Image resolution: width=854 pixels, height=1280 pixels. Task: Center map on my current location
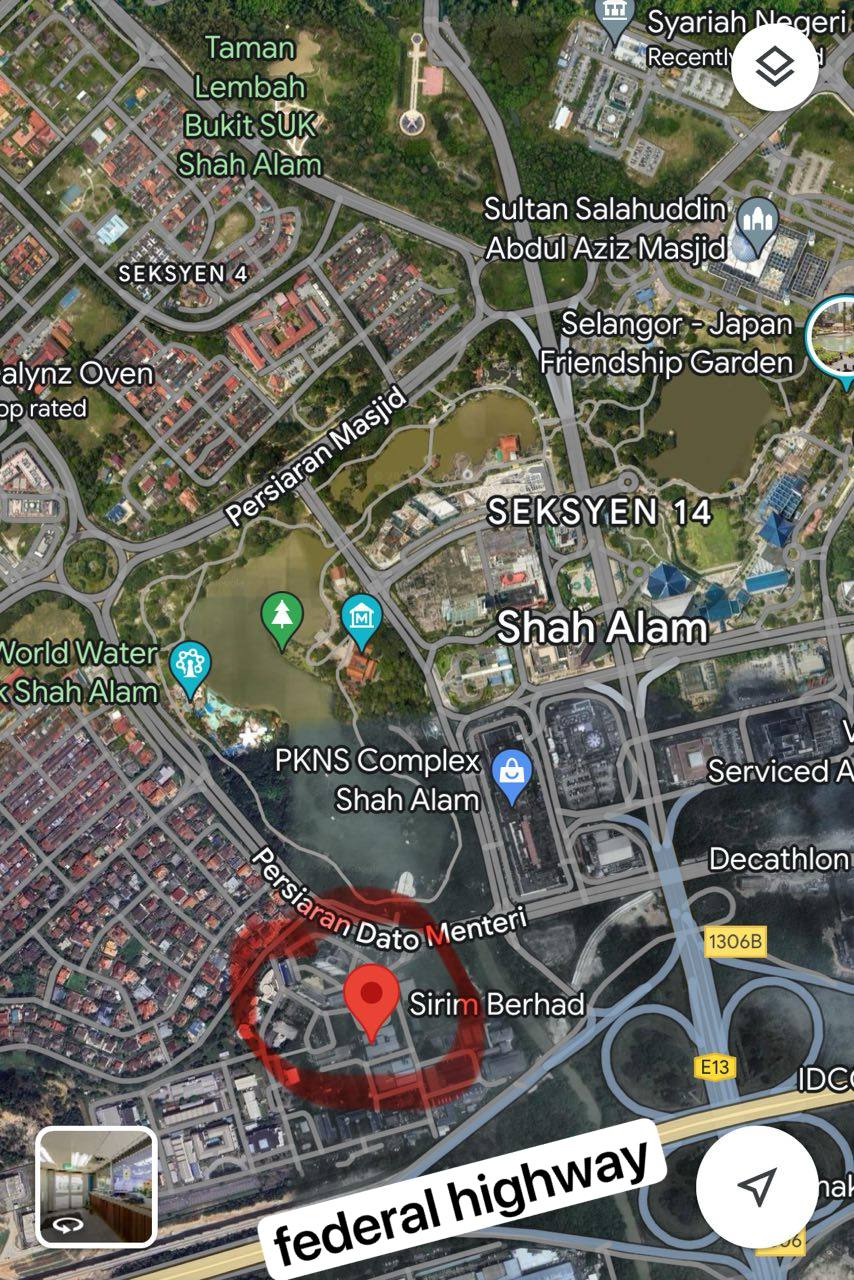click(x=757, y=1187)
